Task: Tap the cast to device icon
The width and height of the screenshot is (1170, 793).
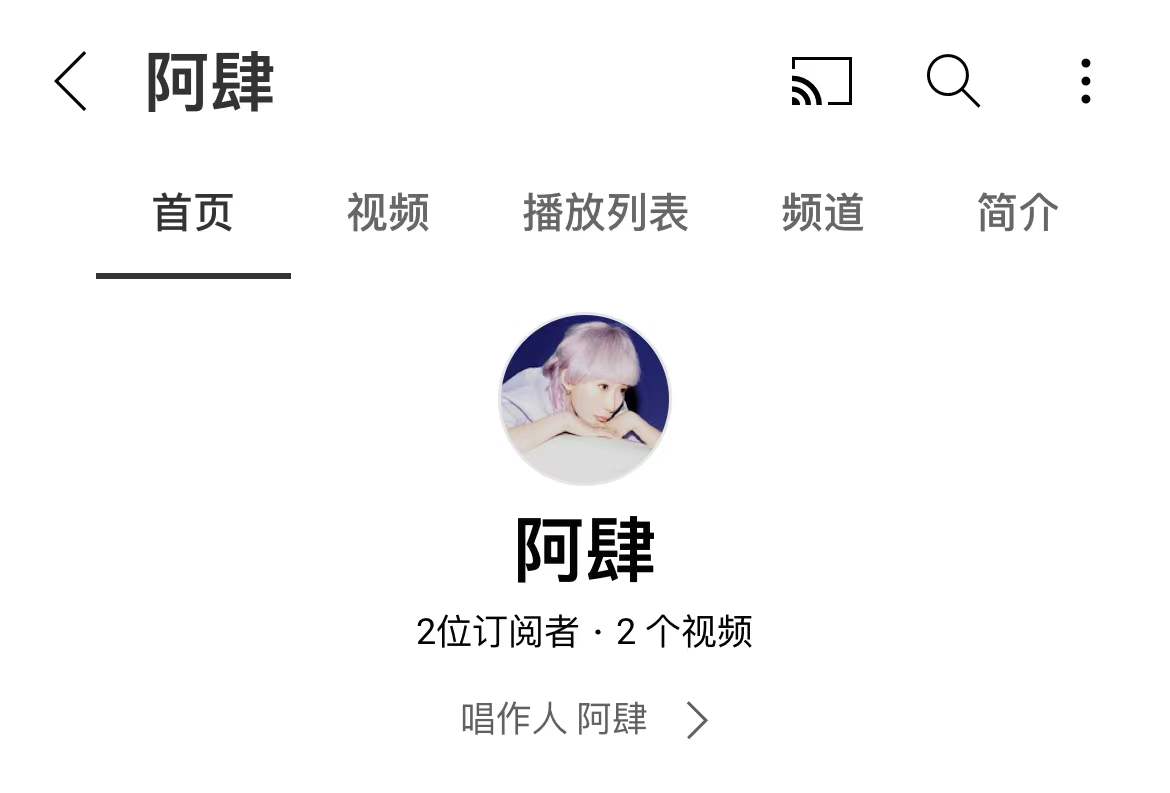Action: click(x=821, y=81)
